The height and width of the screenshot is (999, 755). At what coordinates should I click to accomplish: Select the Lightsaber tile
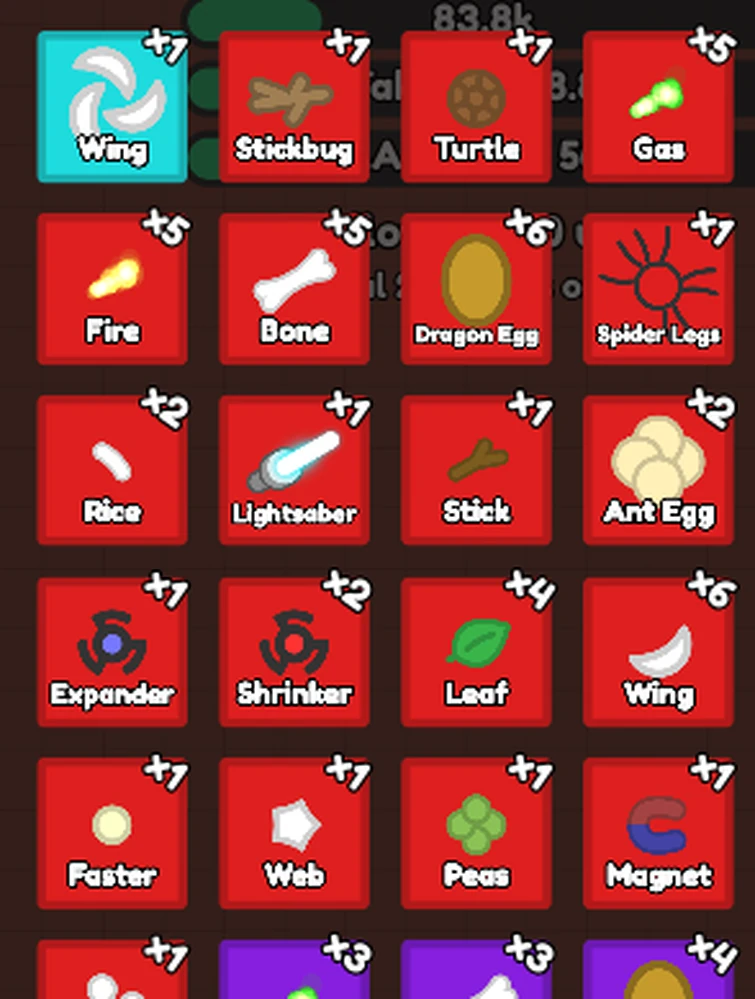(294, 471)
